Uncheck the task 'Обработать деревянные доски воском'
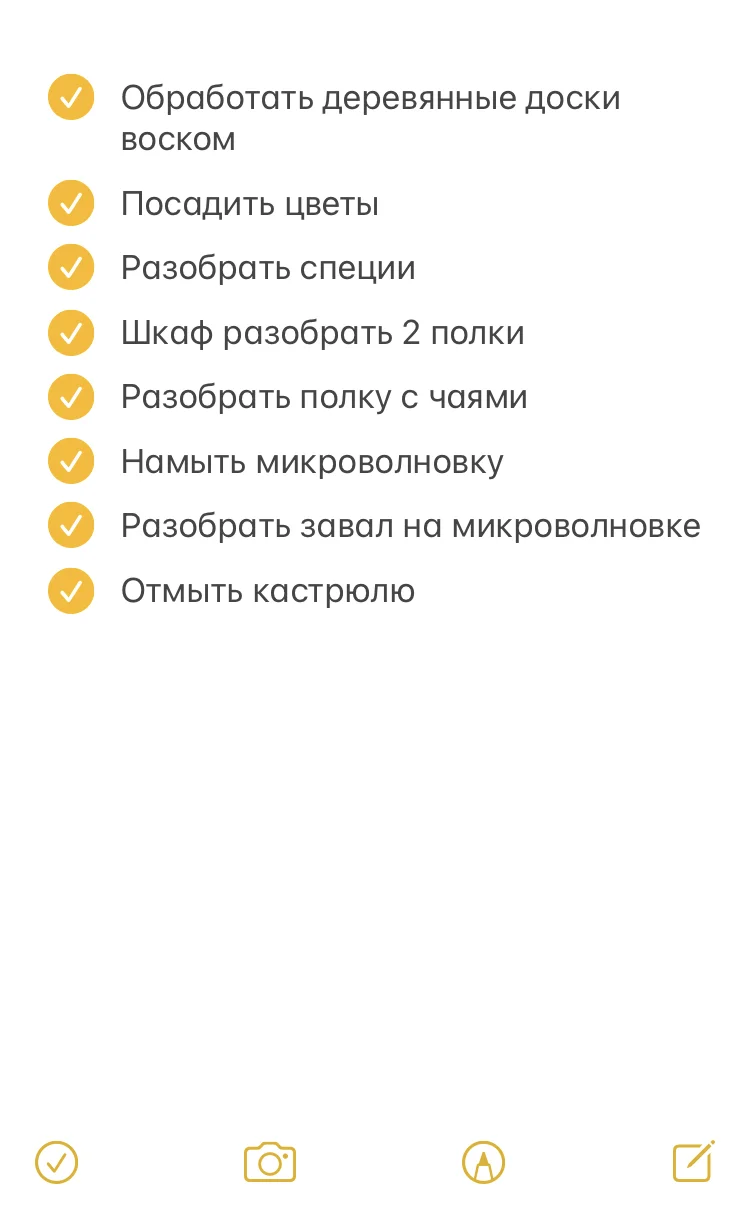750x1206 pixels. coord(70,97)
